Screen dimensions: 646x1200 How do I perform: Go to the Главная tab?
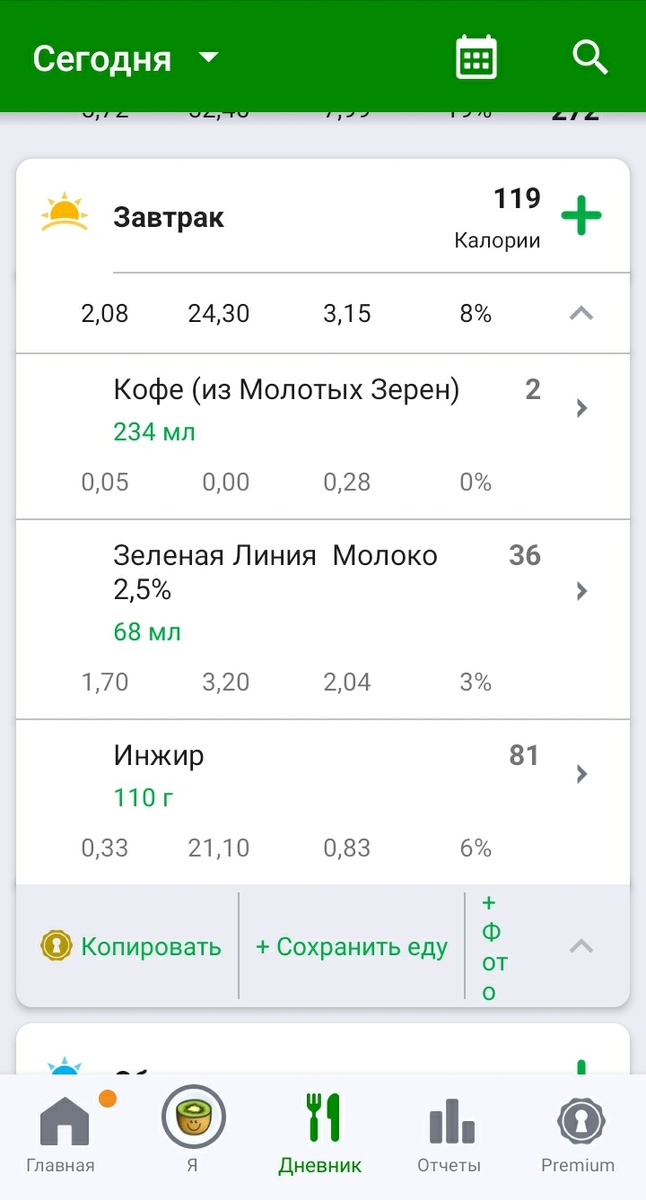(61, 1133)
